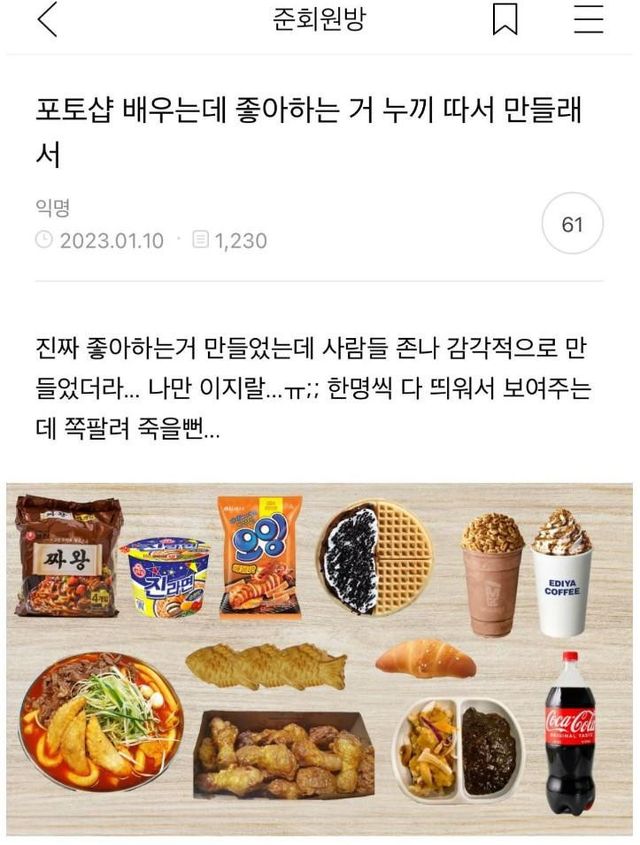The width and height of the screenshot is (640, 845).
Task: Open the food collage image in the post
Action: (320, 658)
